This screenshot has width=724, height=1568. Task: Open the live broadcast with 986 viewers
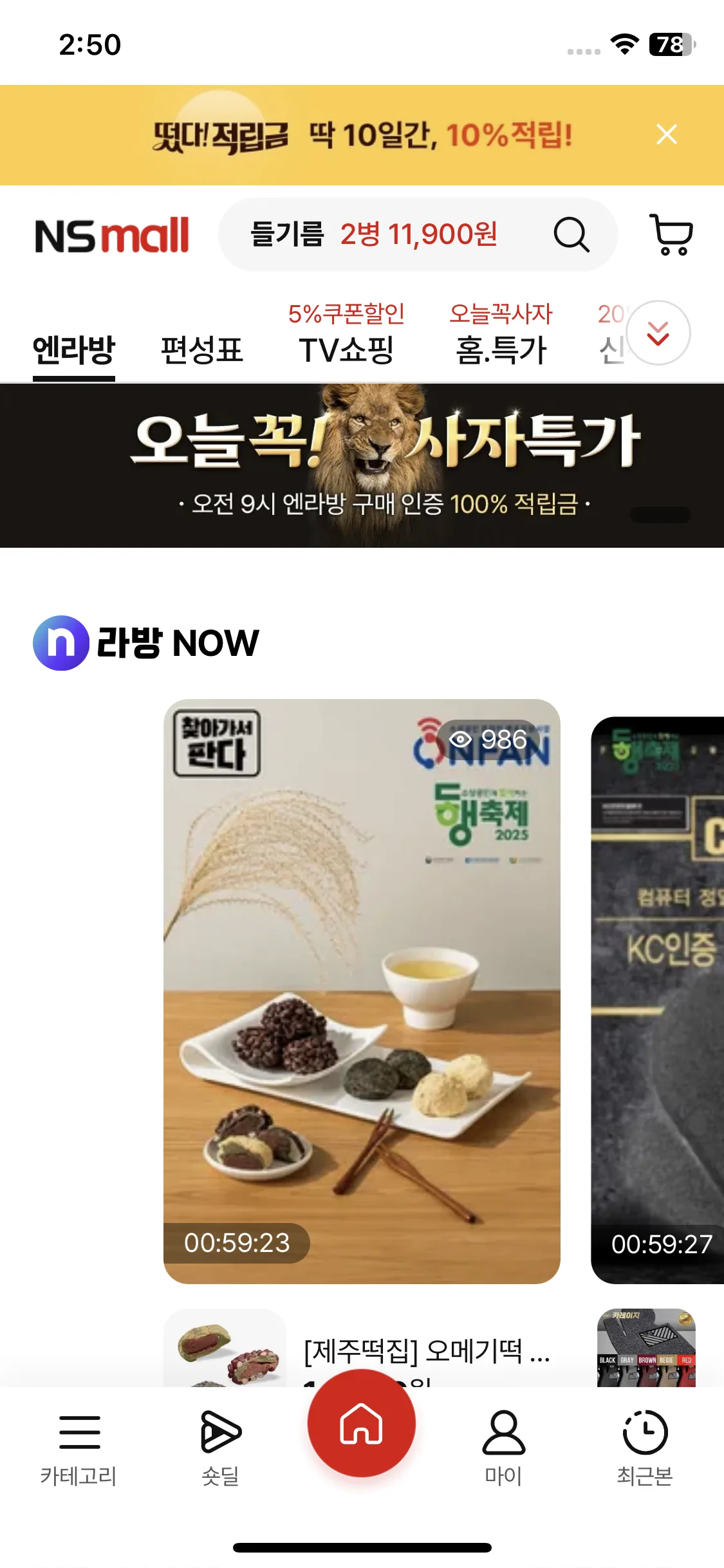click(x=362, y=991)
